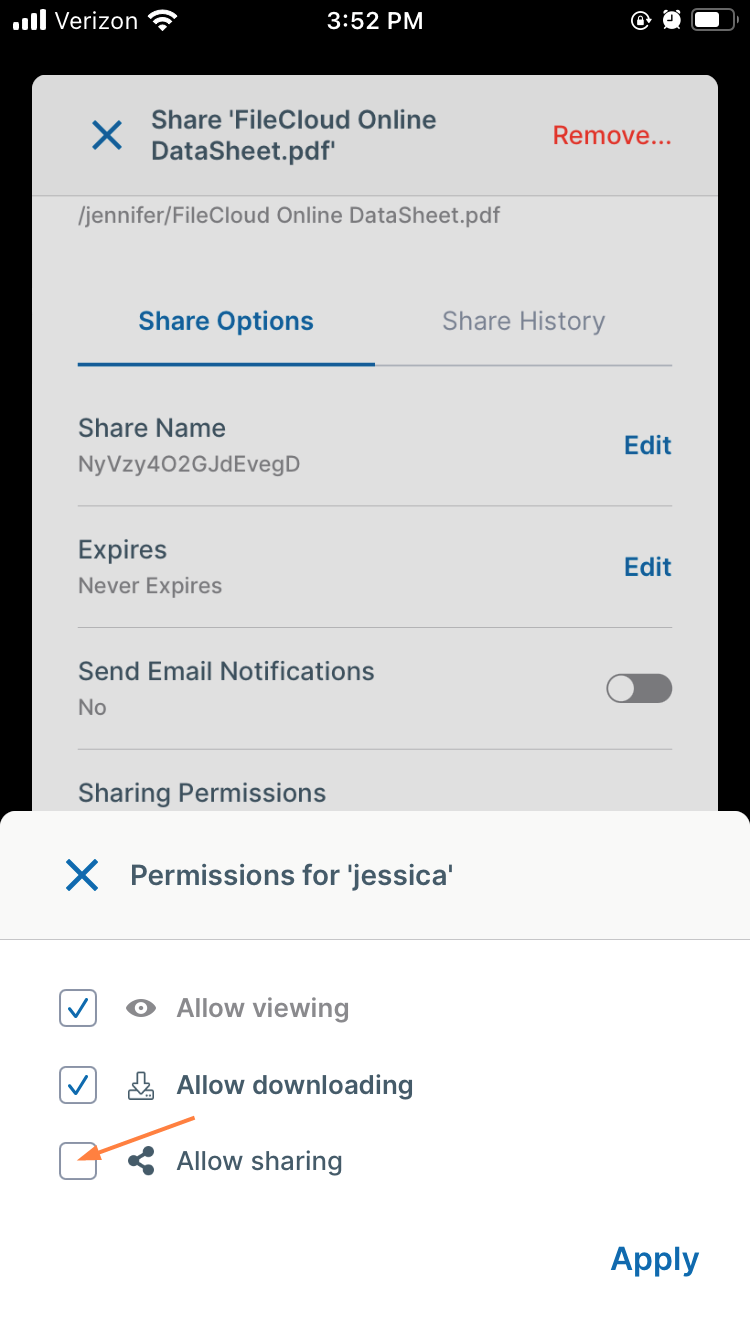Tap Remove... to delete the share
Screen dimensions: 750x1334
(612, 136)
